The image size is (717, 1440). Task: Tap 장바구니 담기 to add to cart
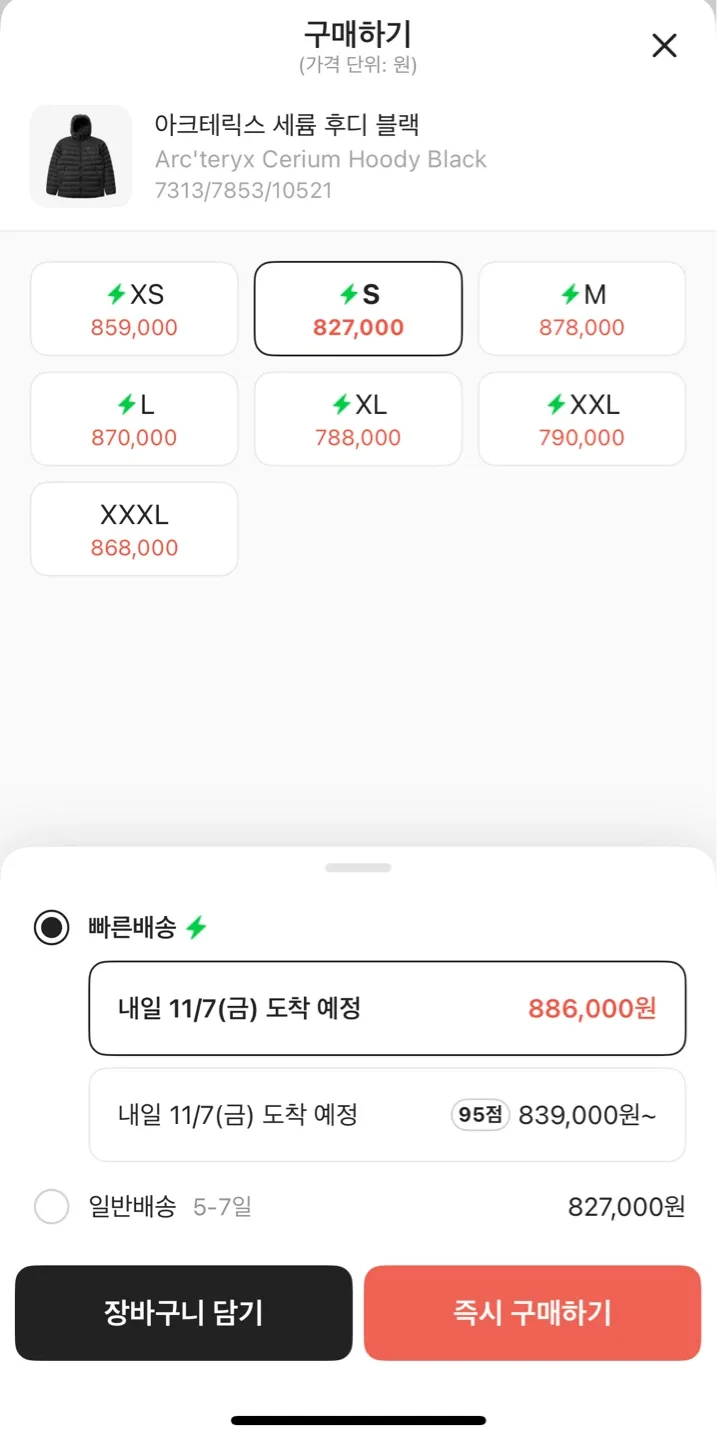coord(184,1313)
